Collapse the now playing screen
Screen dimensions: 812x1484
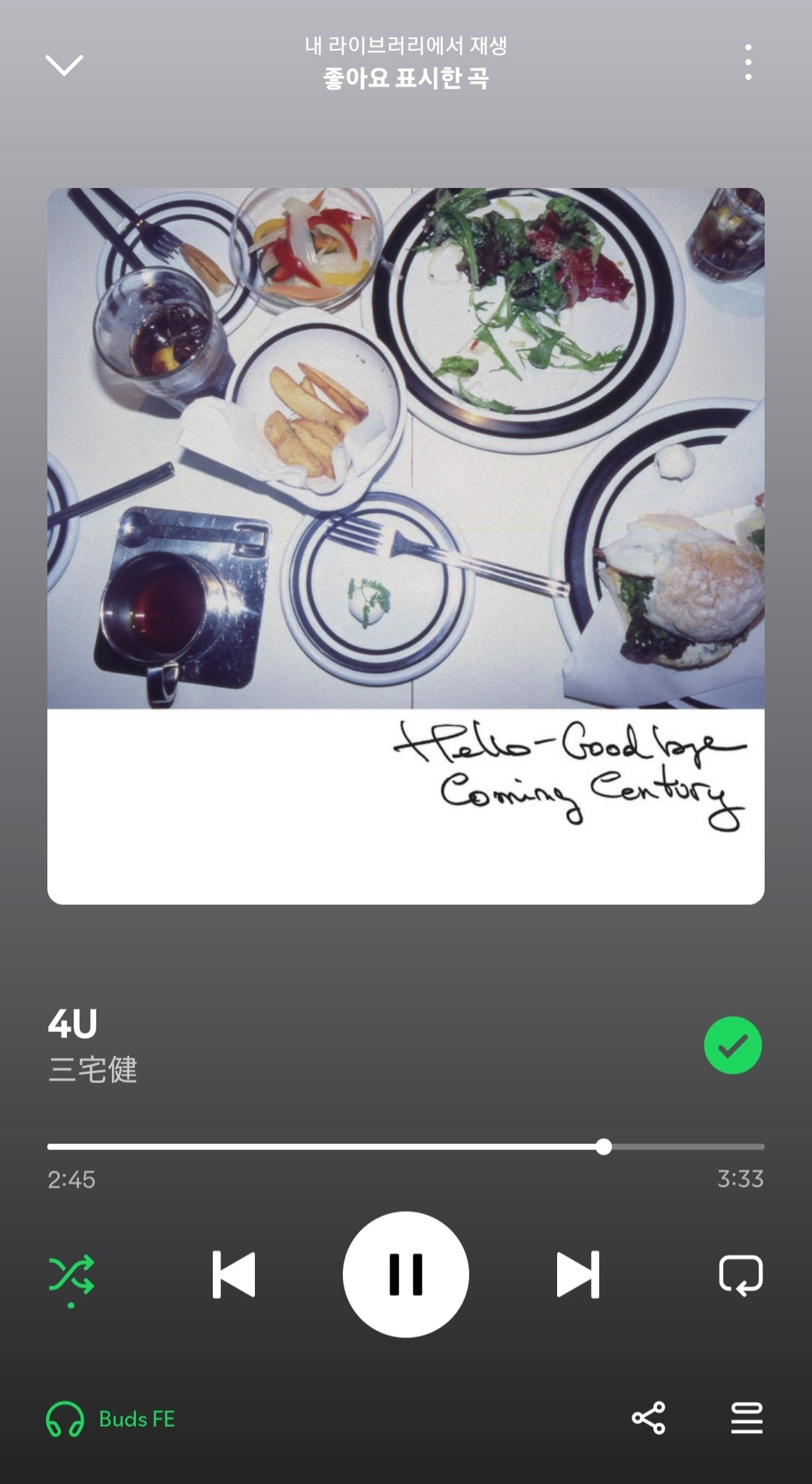64,65
